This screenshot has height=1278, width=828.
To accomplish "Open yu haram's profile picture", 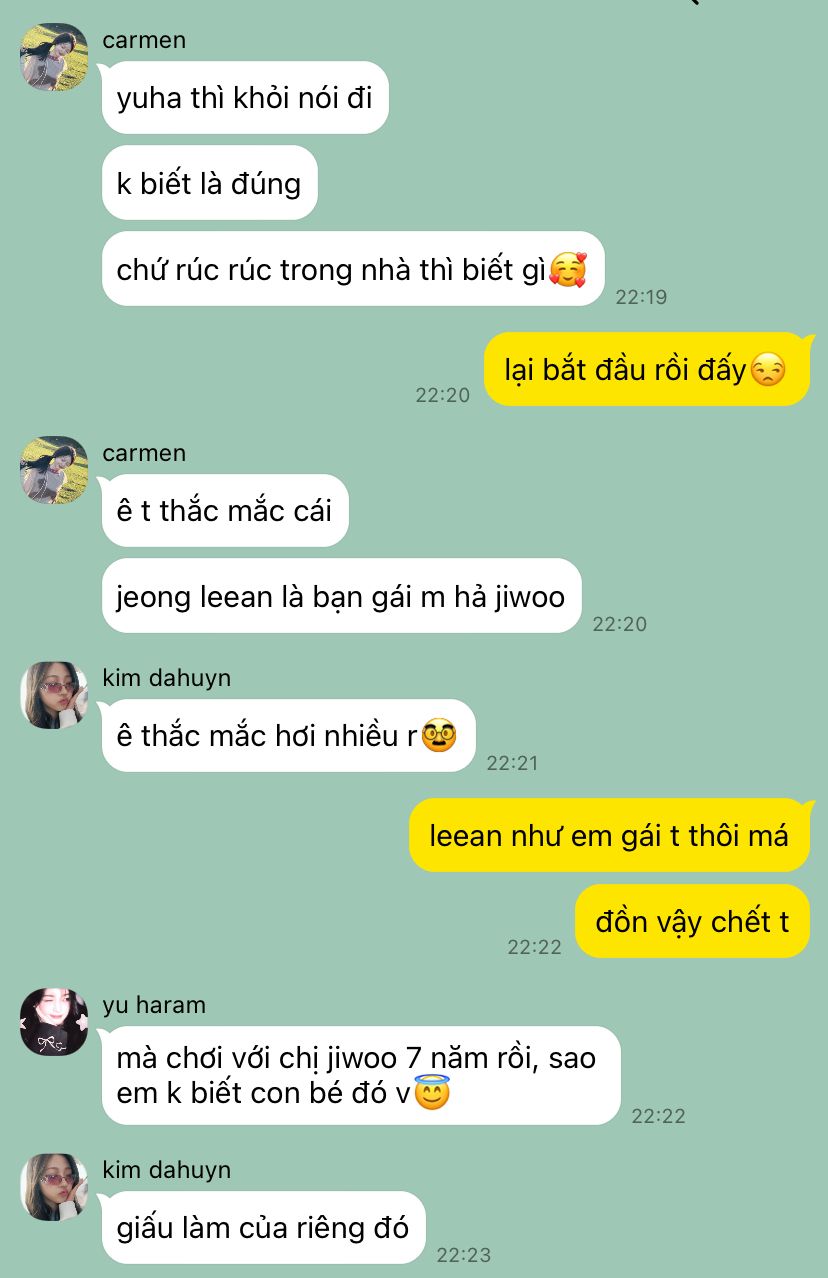I will pos(55,1021).
